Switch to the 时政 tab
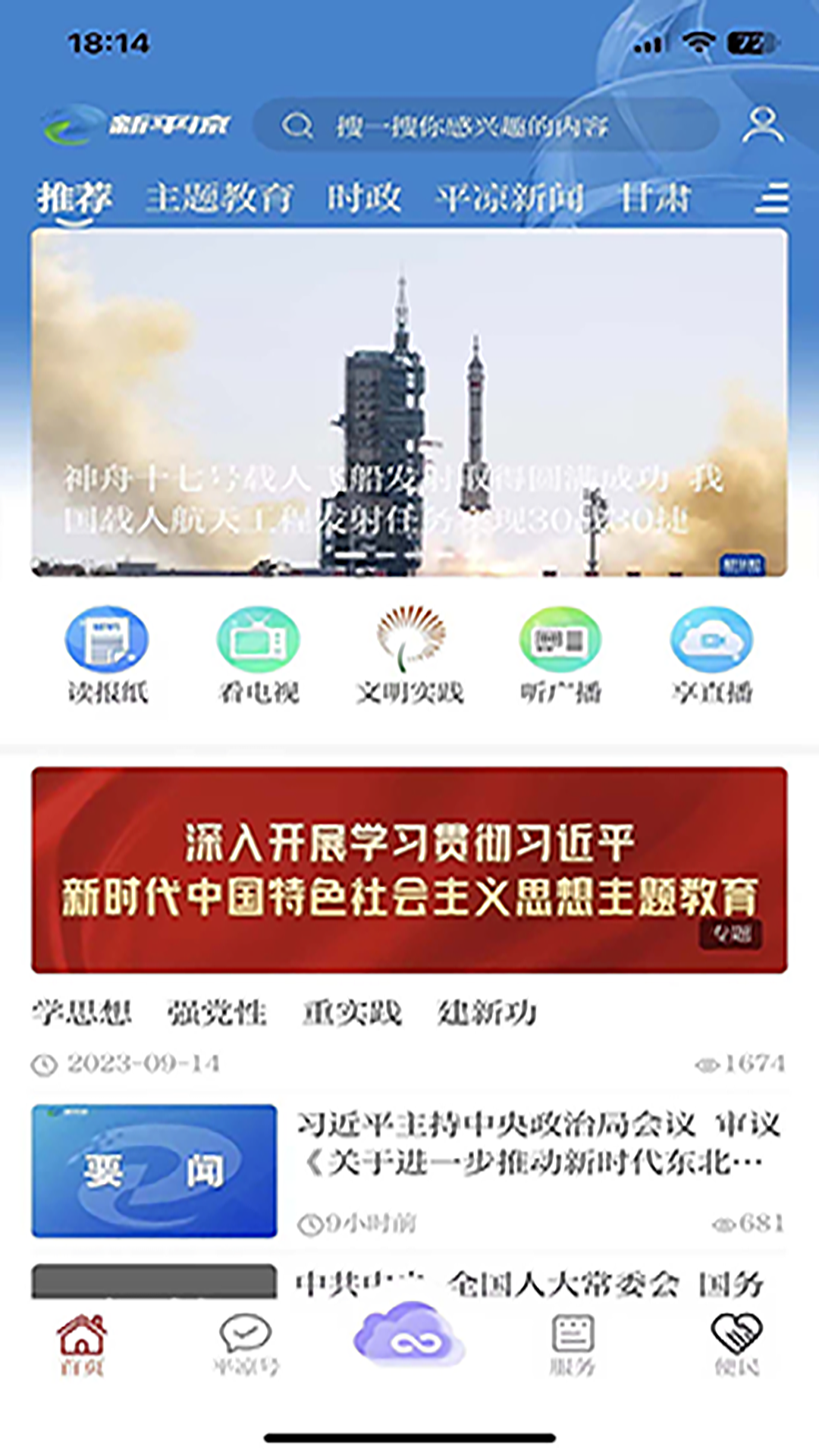Screen dimensions: 819x1456 363,199
